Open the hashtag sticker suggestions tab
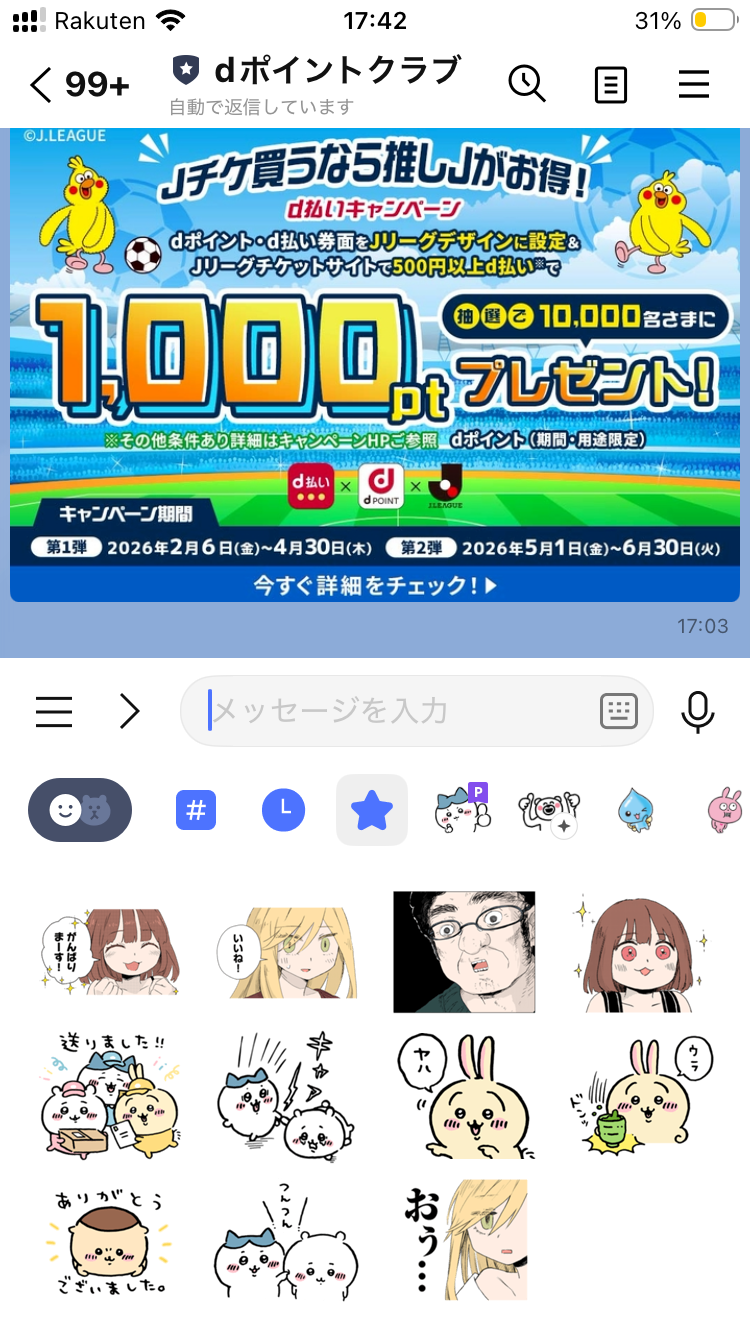This screenshot has width=750, height=1334. point(196,810)
